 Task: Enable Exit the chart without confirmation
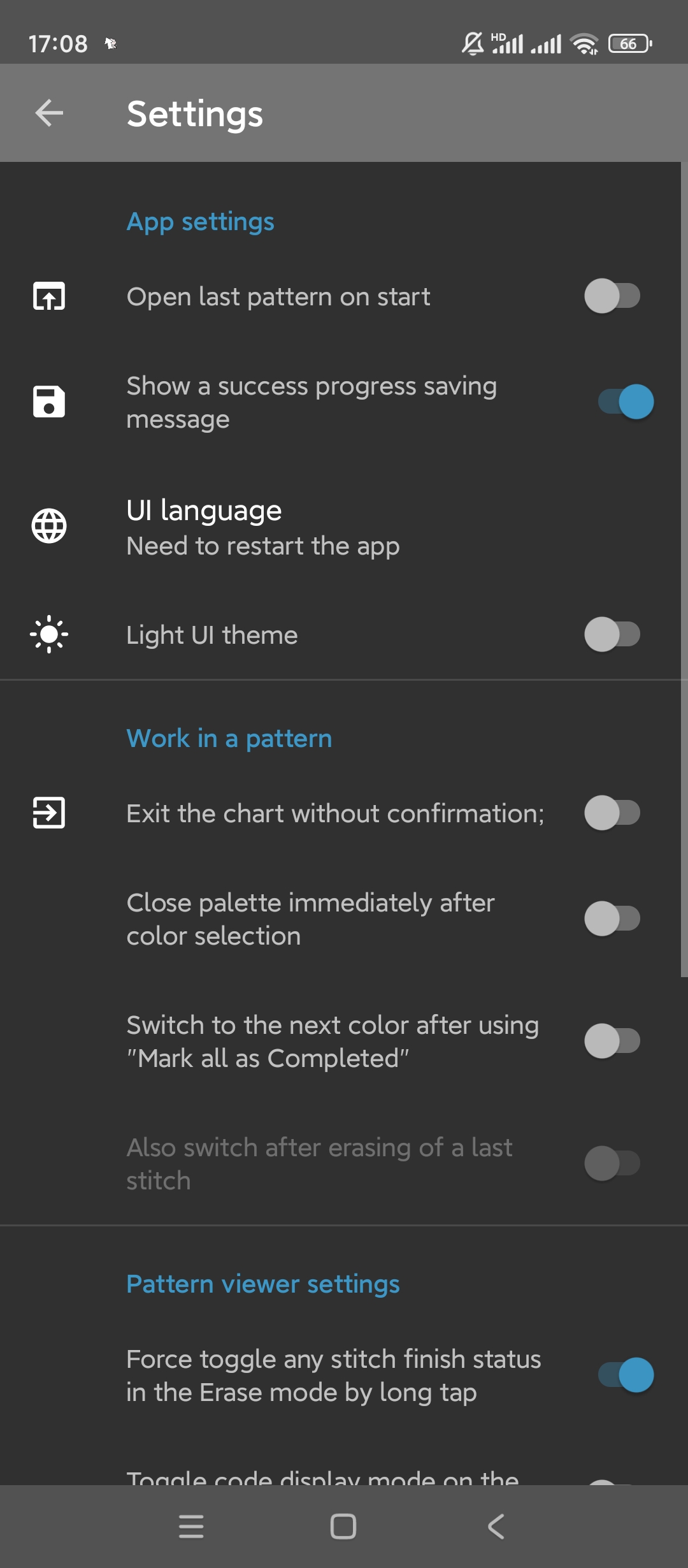point(612,813)
